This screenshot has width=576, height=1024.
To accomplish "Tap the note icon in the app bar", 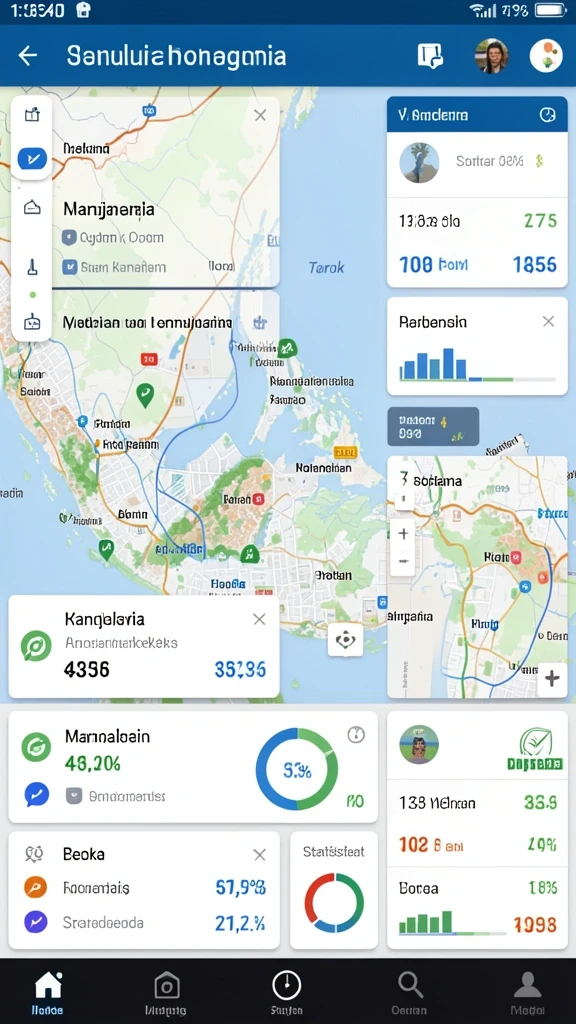I will point(430,56).
